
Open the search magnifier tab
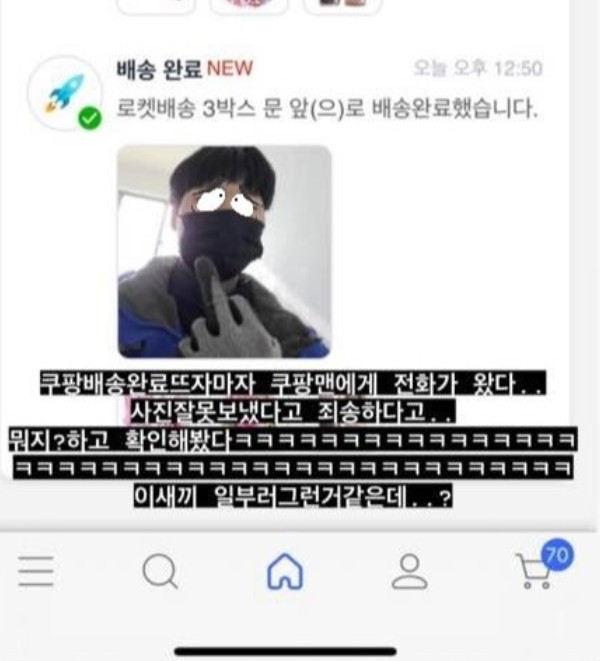click(160, 571)
